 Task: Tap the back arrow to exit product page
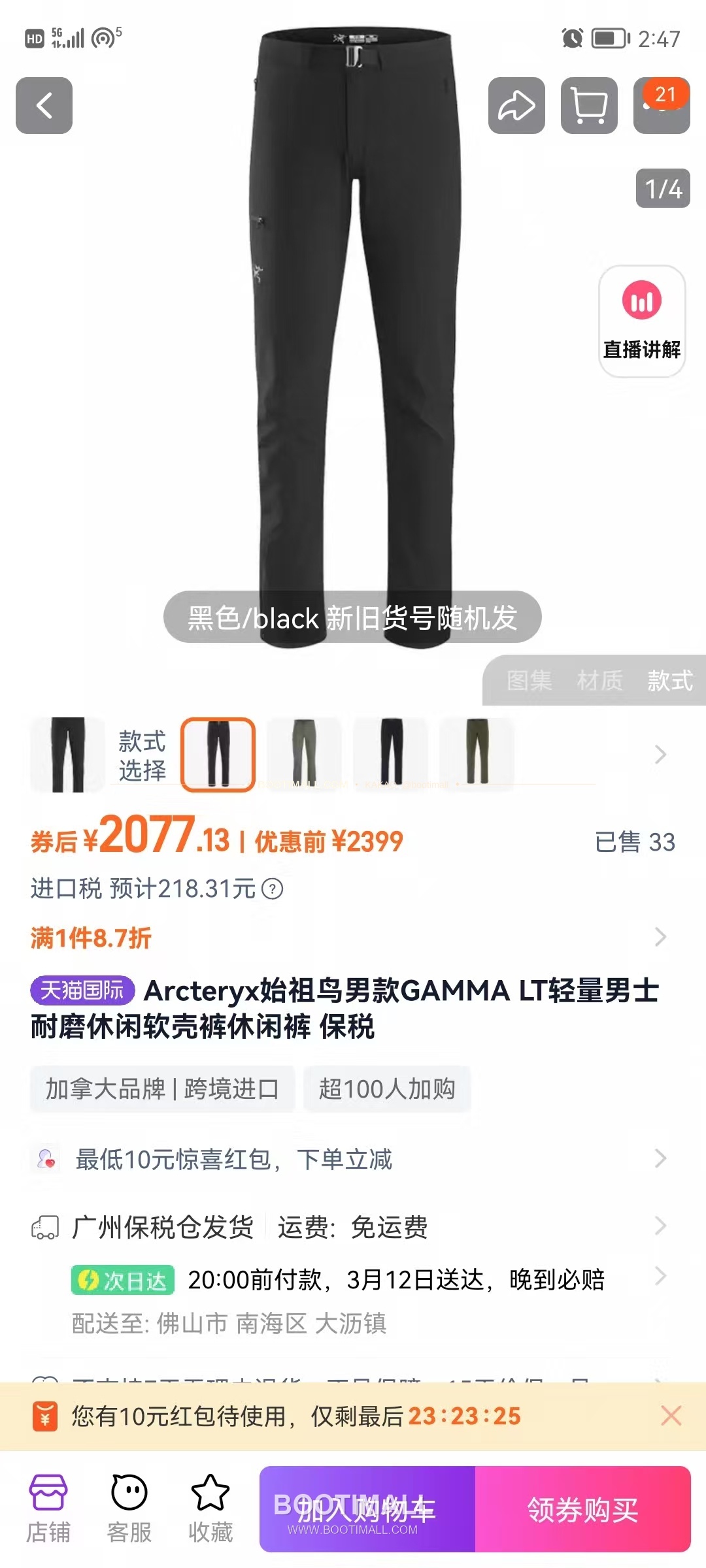coord(44,106)
